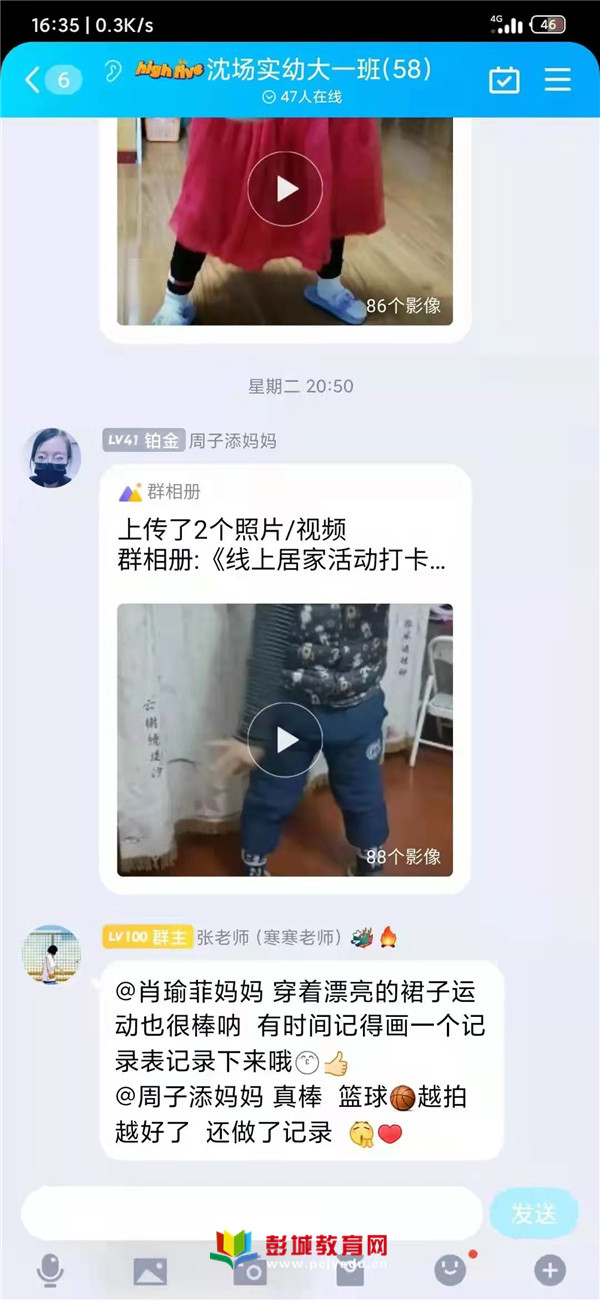Open 周子添妈妈's avatar profile
Screen dimensions: 600x1300
point(52,458)
